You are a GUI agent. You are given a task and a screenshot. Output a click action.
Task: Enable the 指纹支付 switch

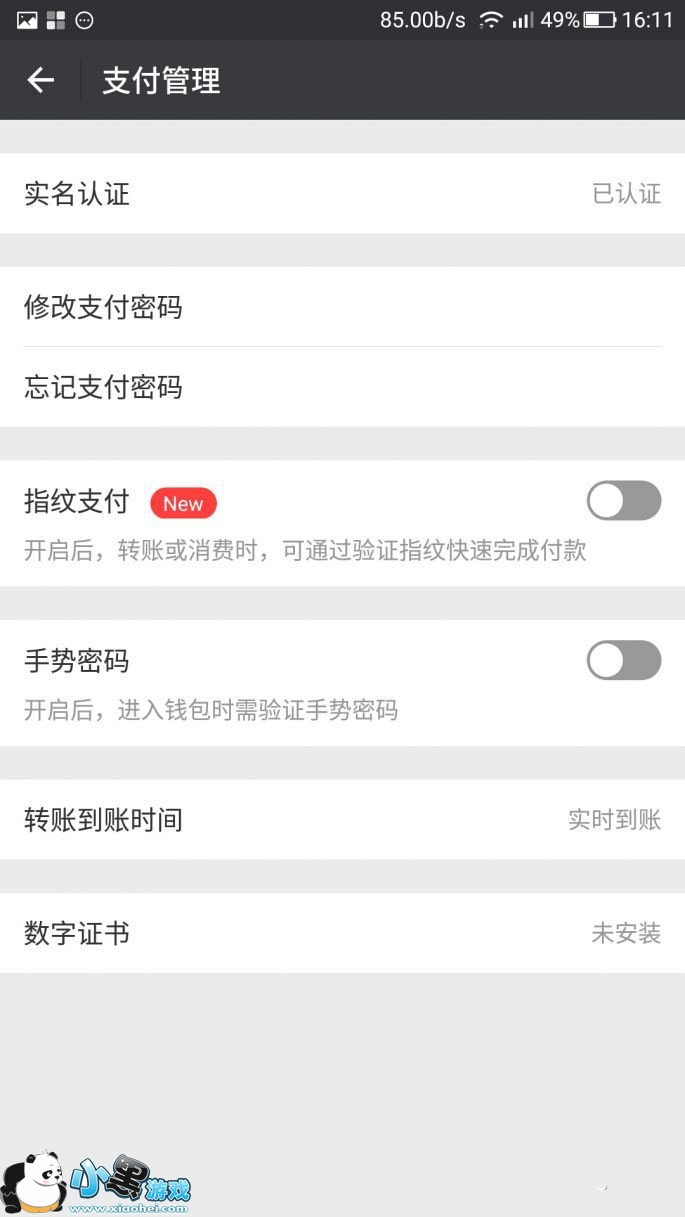point(623,501)
